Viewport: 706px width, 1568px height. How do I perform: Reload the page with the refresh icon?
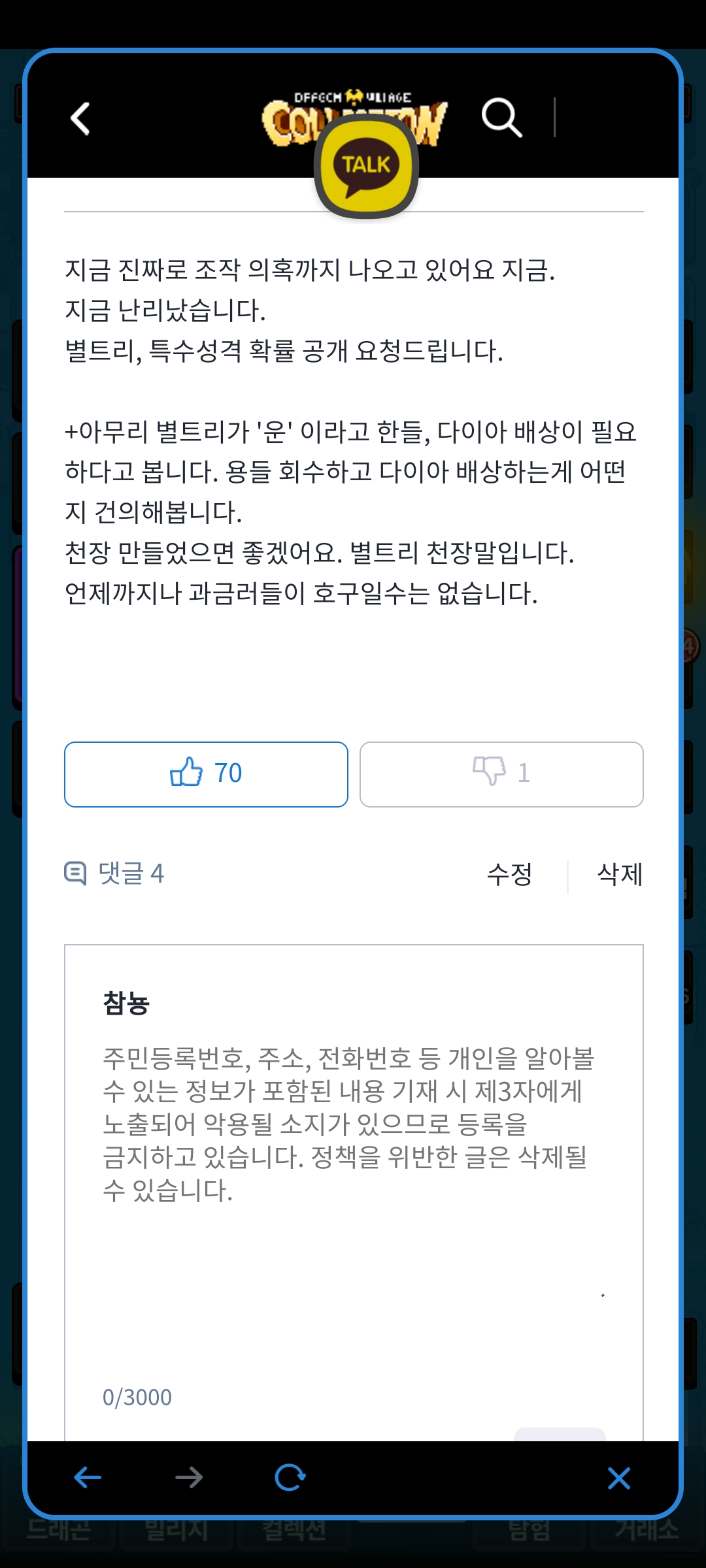[290, 1477]
